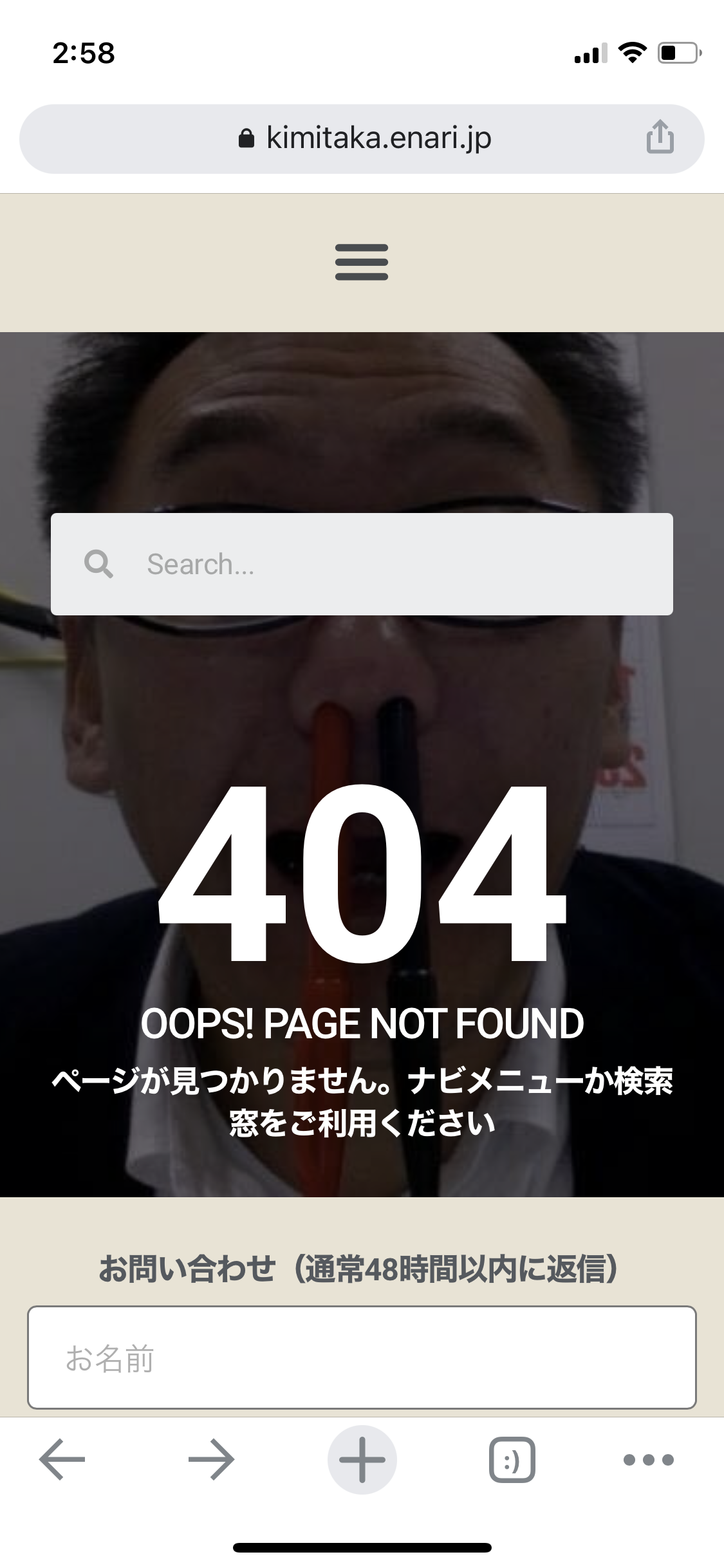724x1568 pixels.
Task: Open a new tab with the plus button
Action: (x=362, y=1460)
